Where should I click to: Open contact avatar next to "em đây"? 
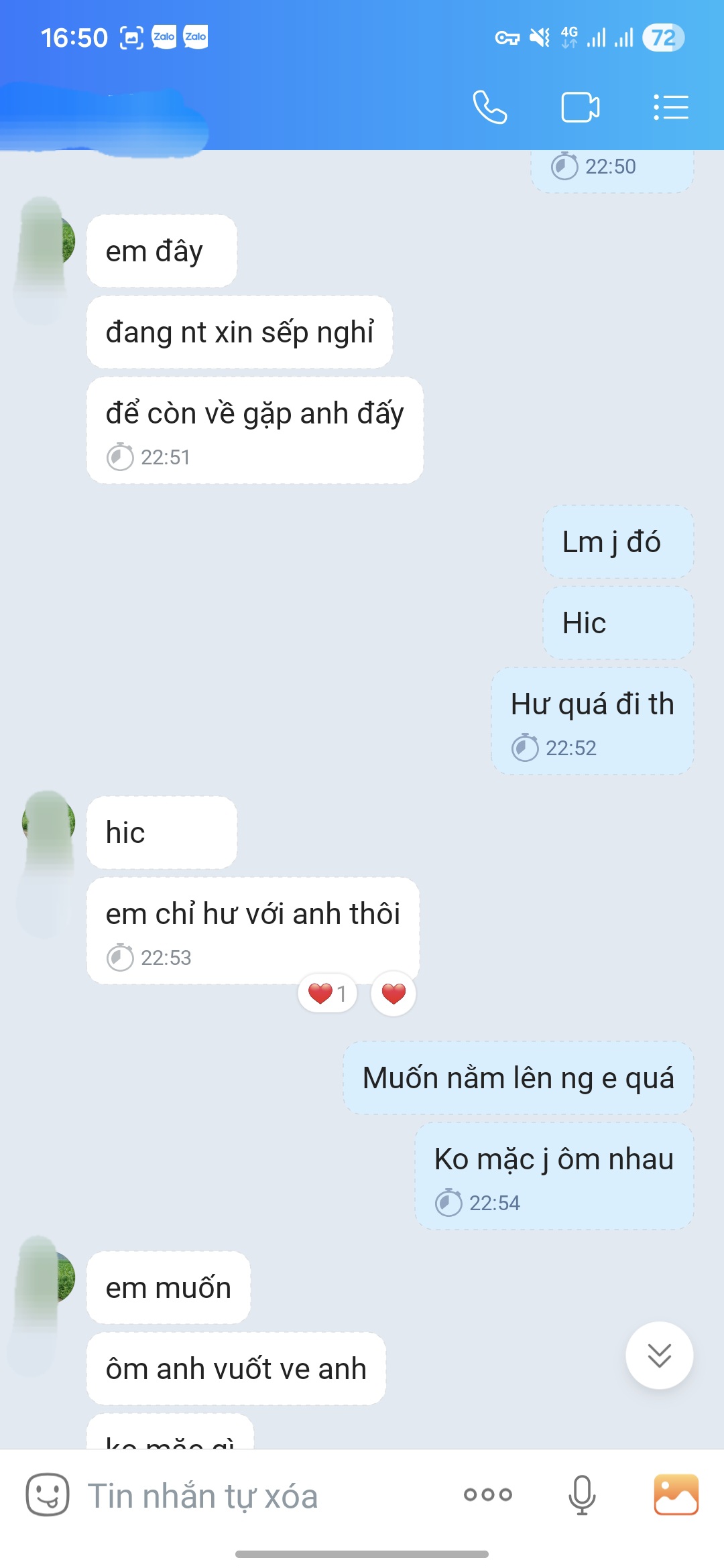point(47,243)
